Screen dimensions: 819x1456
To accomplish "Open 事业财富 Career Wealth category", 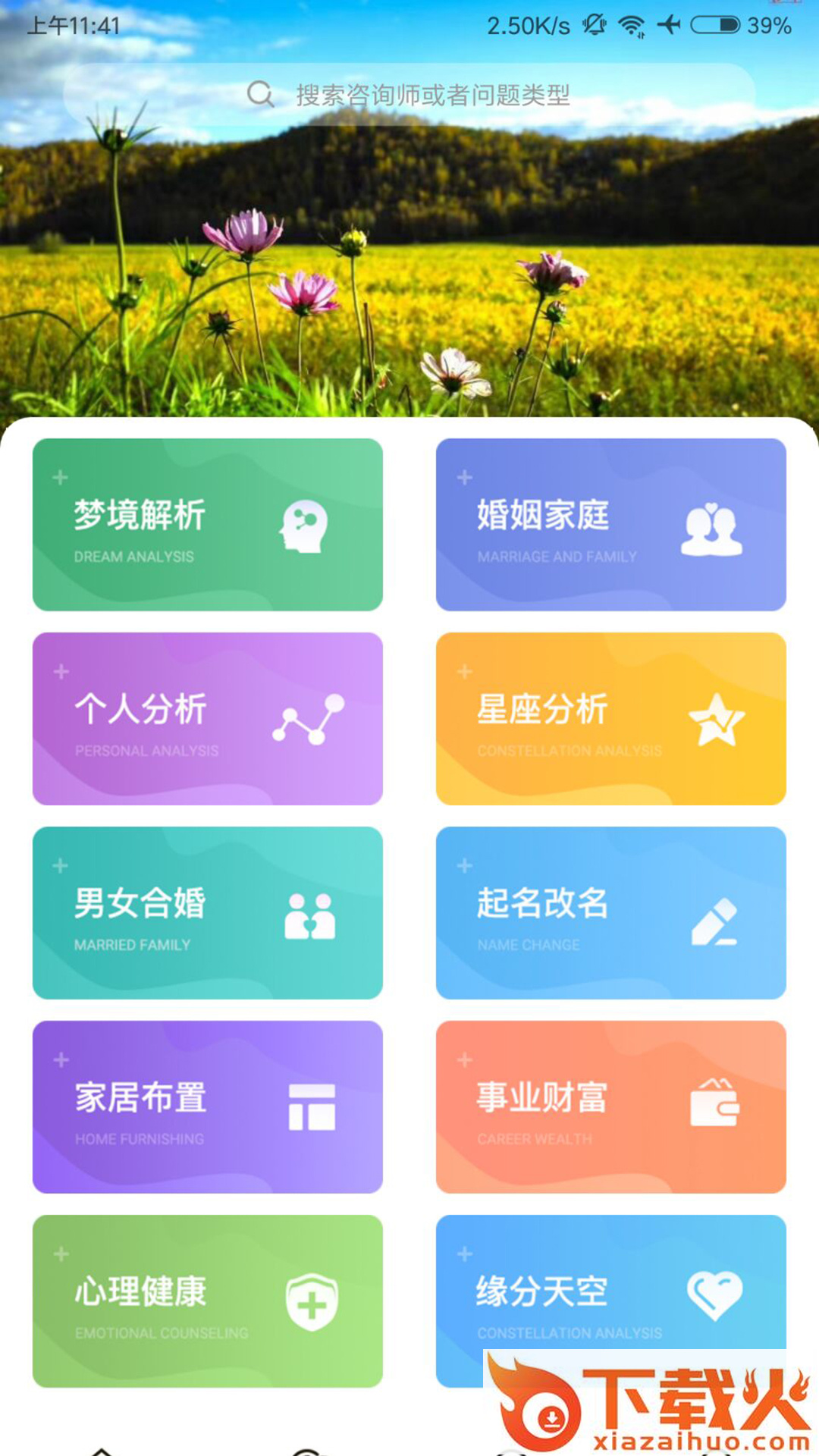I will tap(610, 1107).
